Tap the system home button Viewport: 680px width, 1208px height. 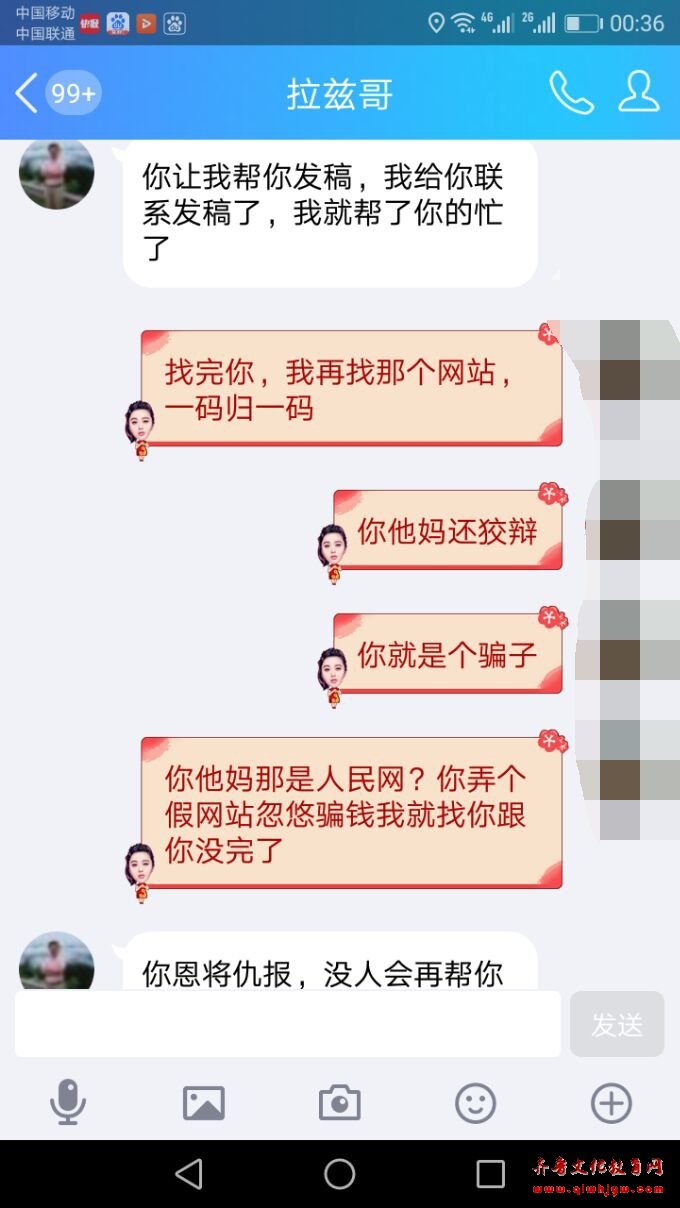(340, 1174)
